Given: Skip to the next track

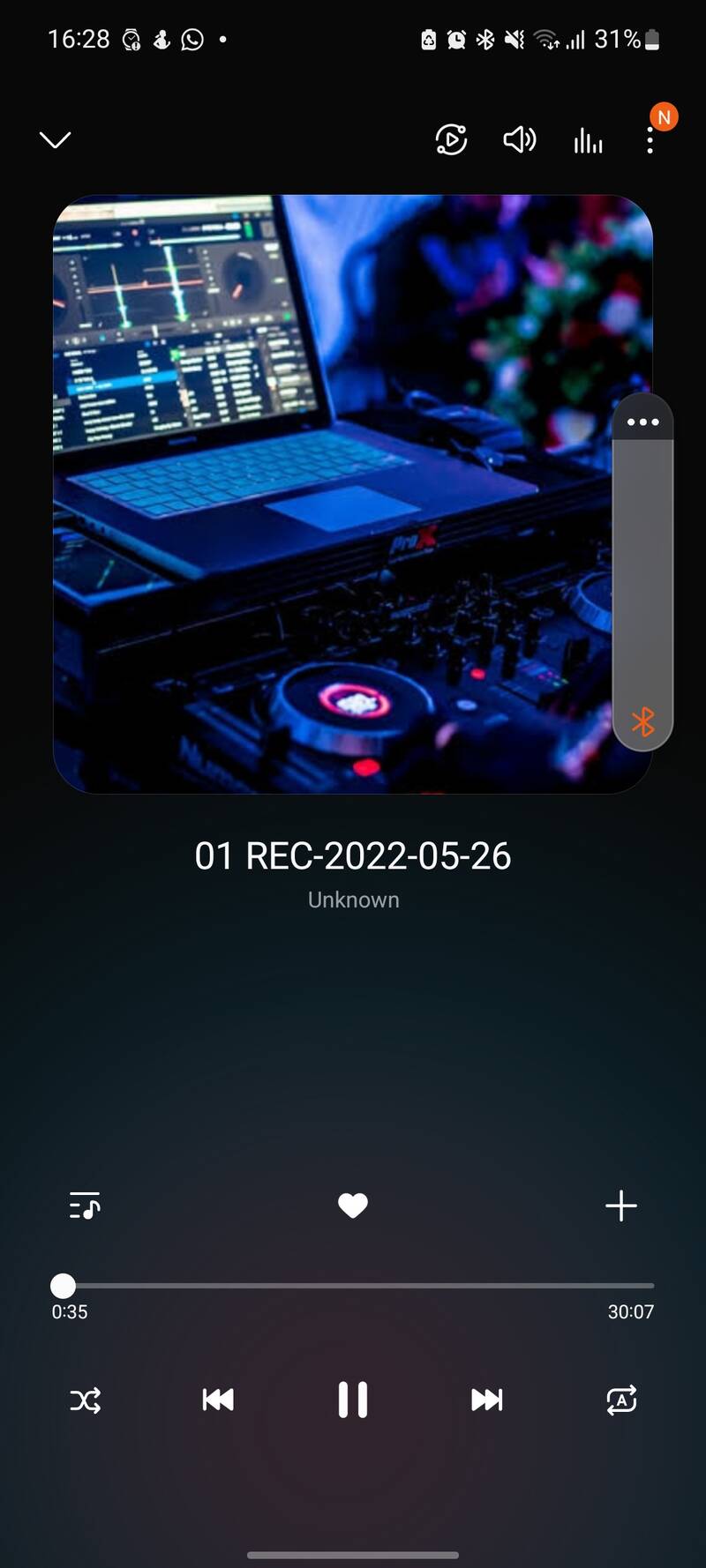Looking at the screenshot, I should tap(487, 1400).
